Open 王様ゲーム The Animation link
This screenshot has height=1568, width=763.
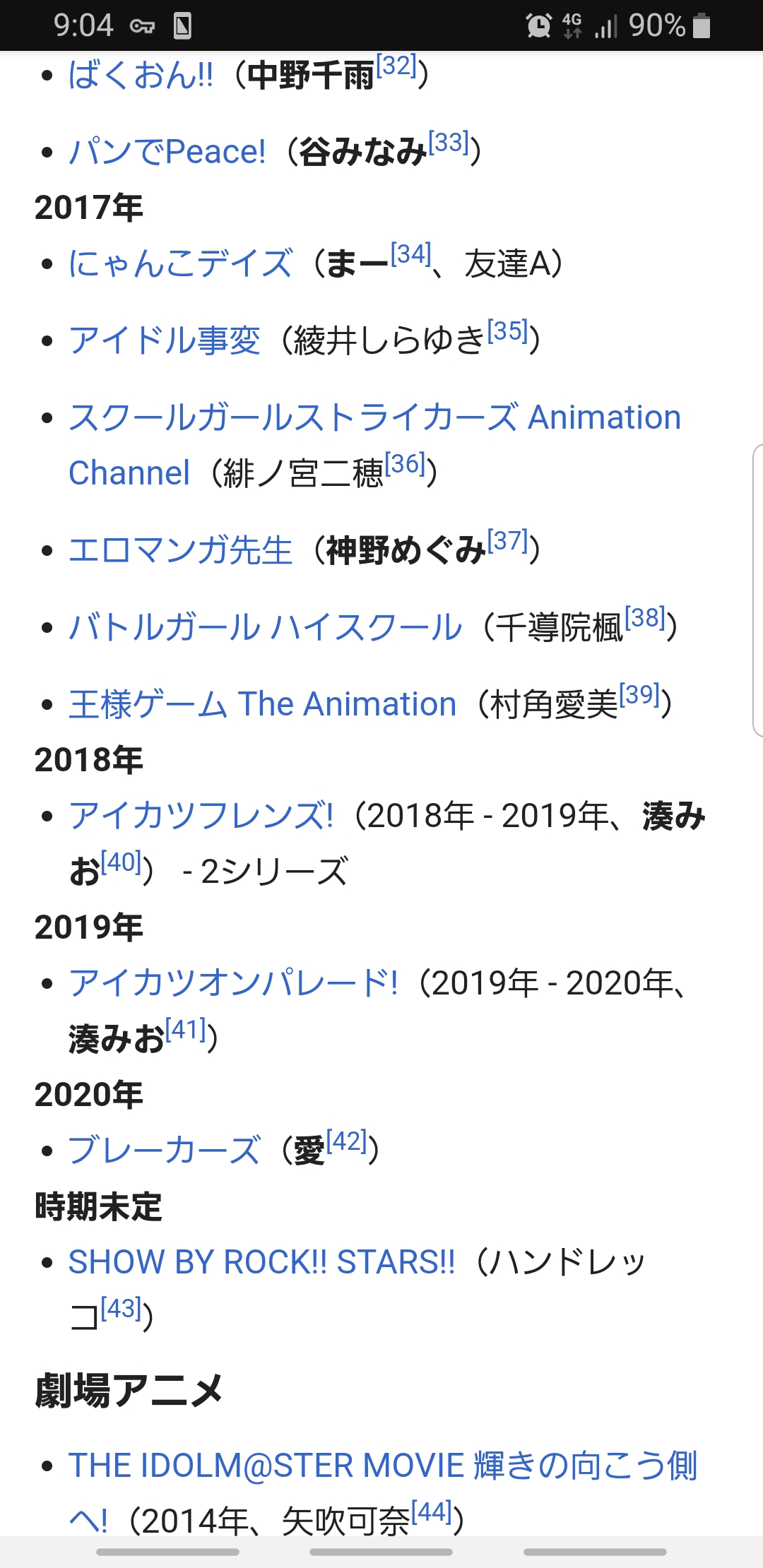point(262,704)
